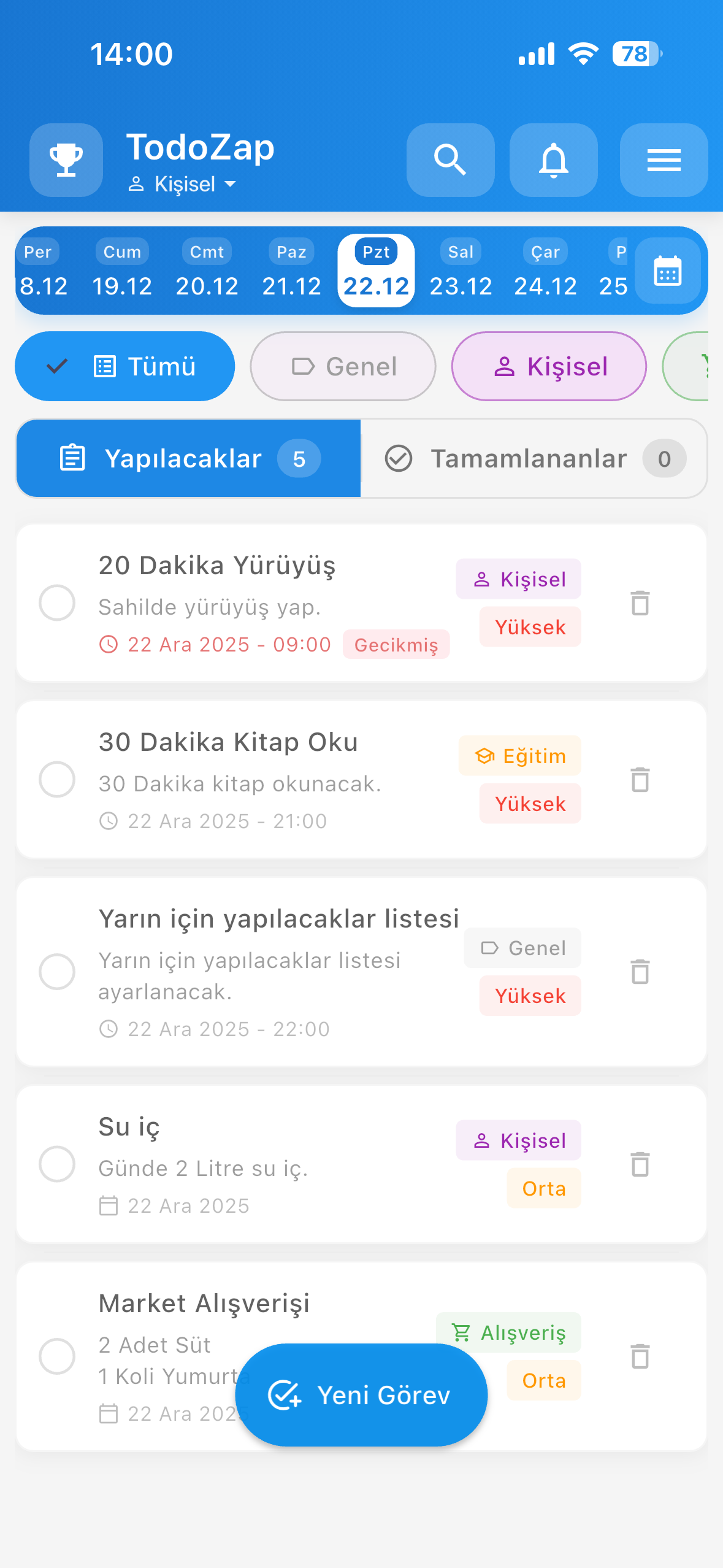Filter tasks by the Genel category chip
The height and width of the screenshot is (1568, 723).
pos(342,366)
